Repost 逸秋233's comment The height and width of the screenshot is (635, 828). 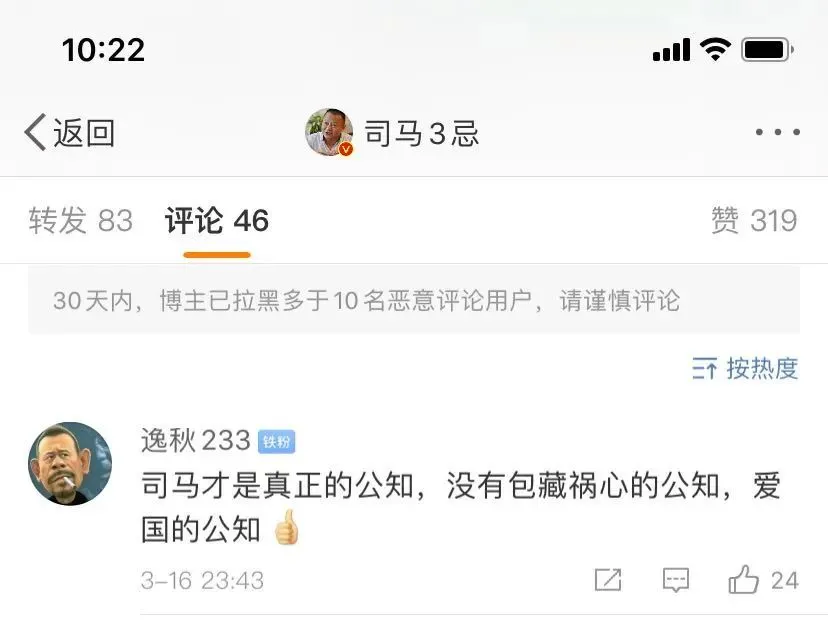pyautogui.click(x=608, y=580)
